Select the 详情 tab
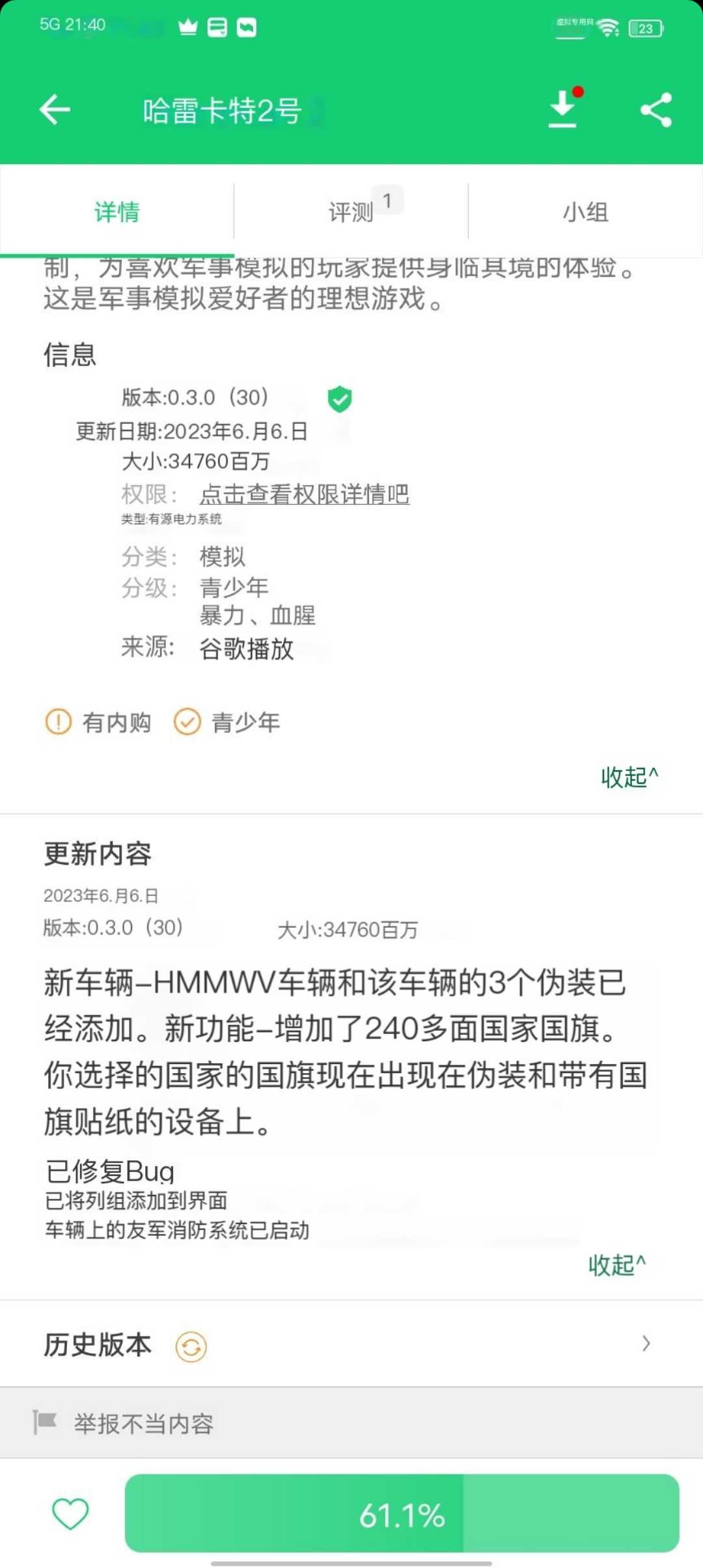 pos(117,212)
